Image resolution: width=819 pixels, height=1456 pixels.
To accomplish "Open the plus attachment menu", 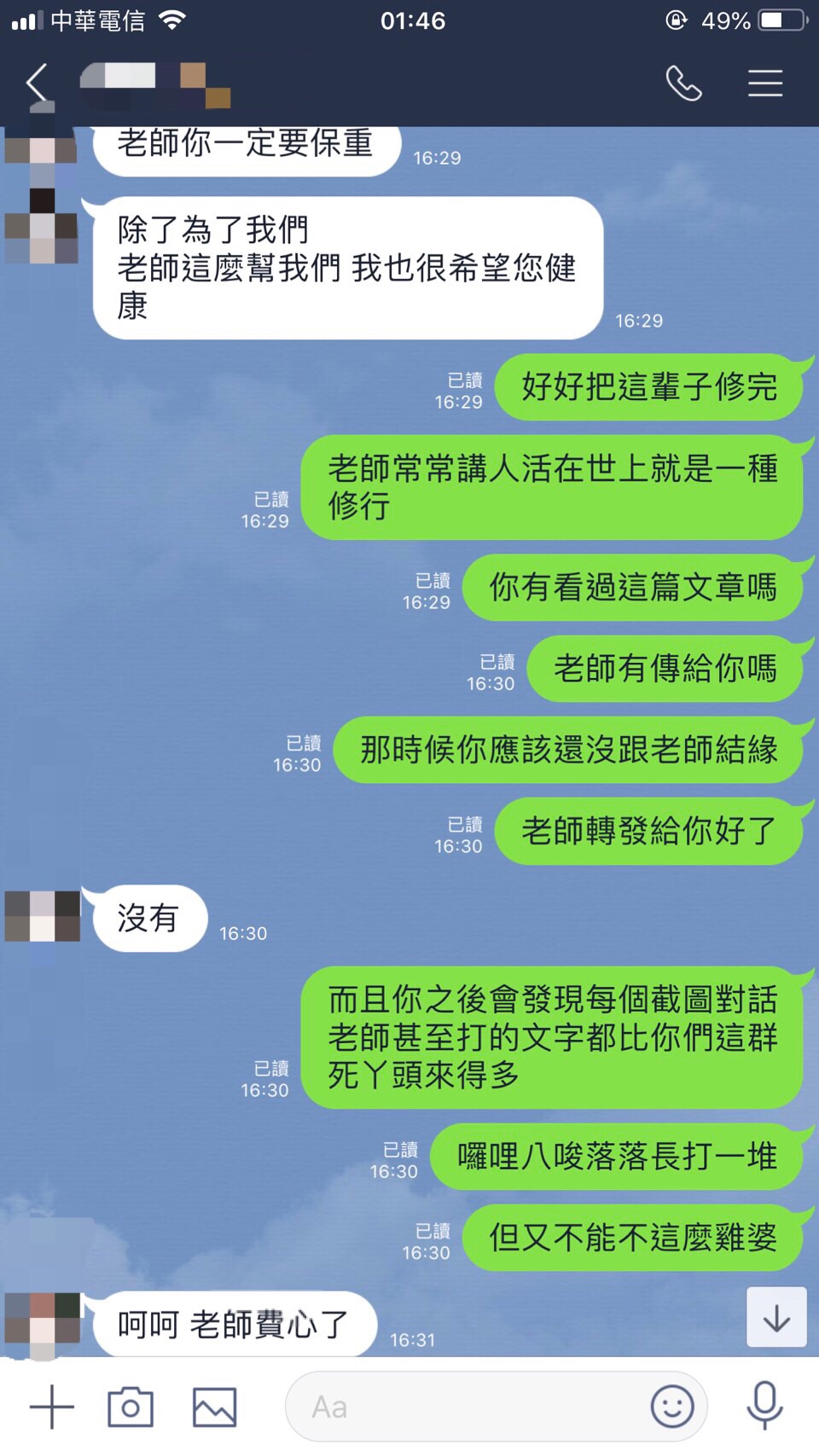I will 52,1407.
